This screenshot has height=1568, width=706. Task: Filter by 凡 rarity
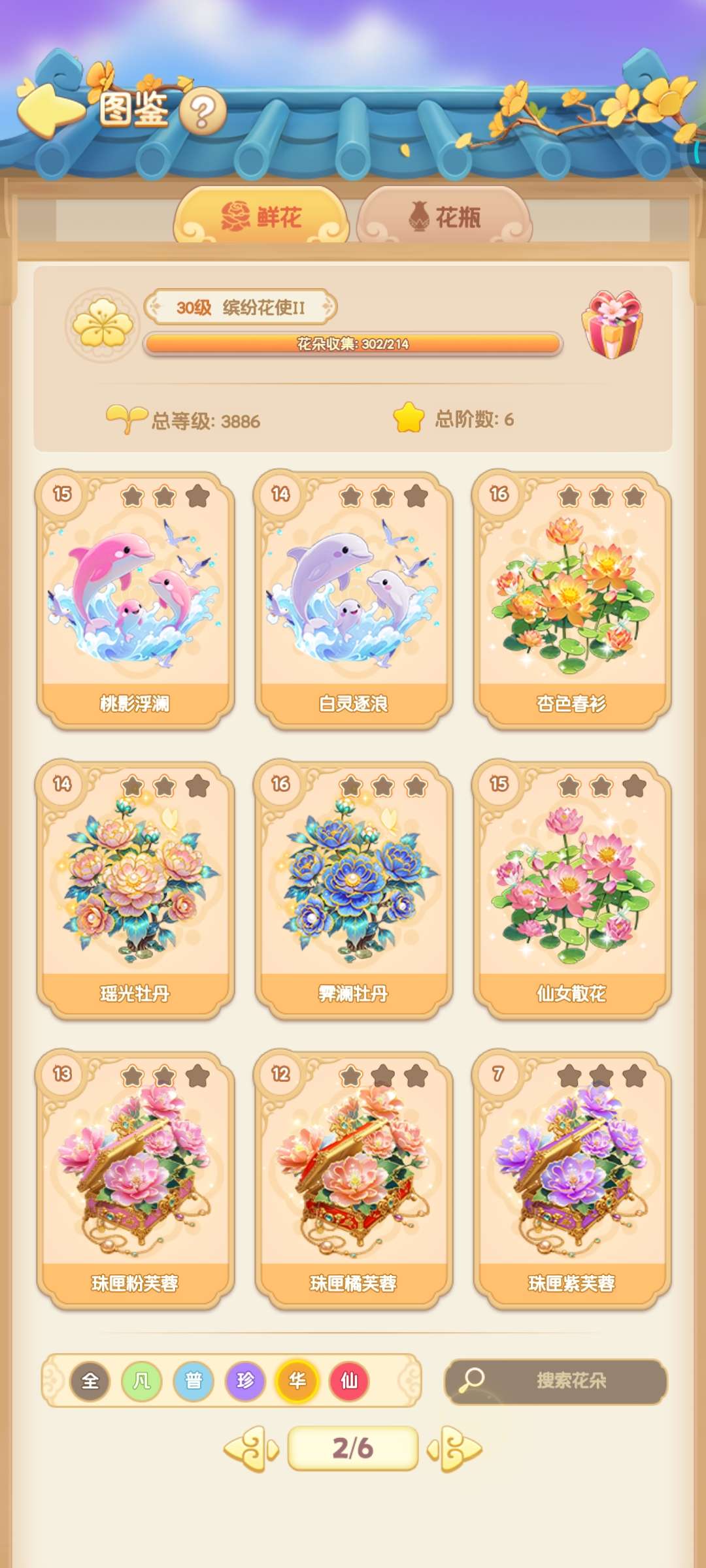coord(142,1380)
